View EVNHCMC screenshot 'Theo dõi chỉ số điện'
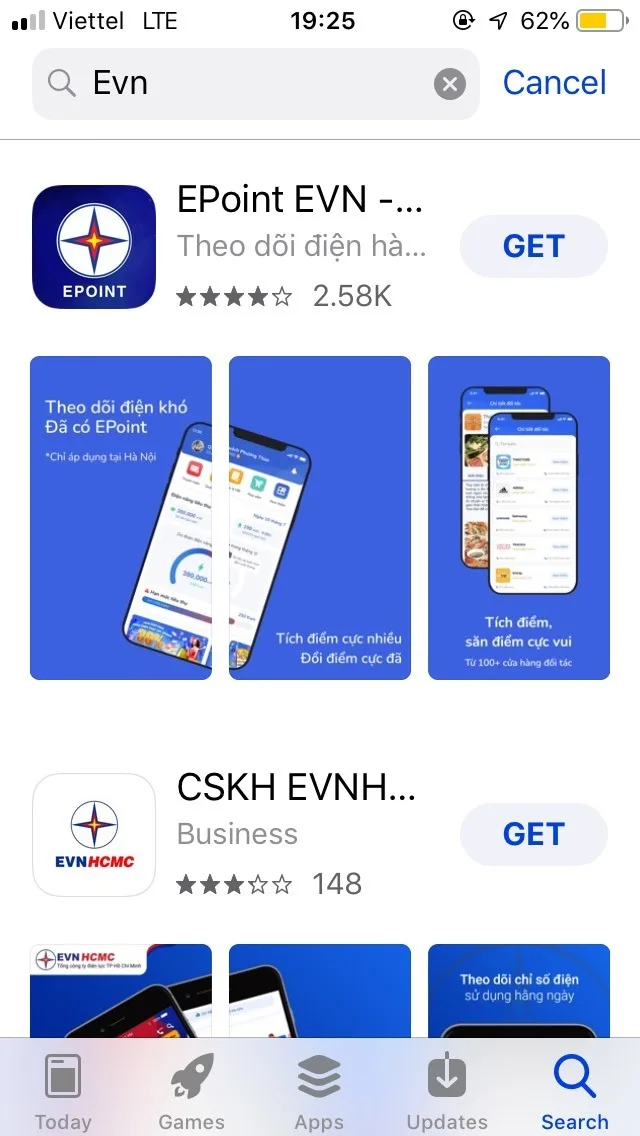The width and height of the screenshot is (640, 1136). tap(519, 990)
